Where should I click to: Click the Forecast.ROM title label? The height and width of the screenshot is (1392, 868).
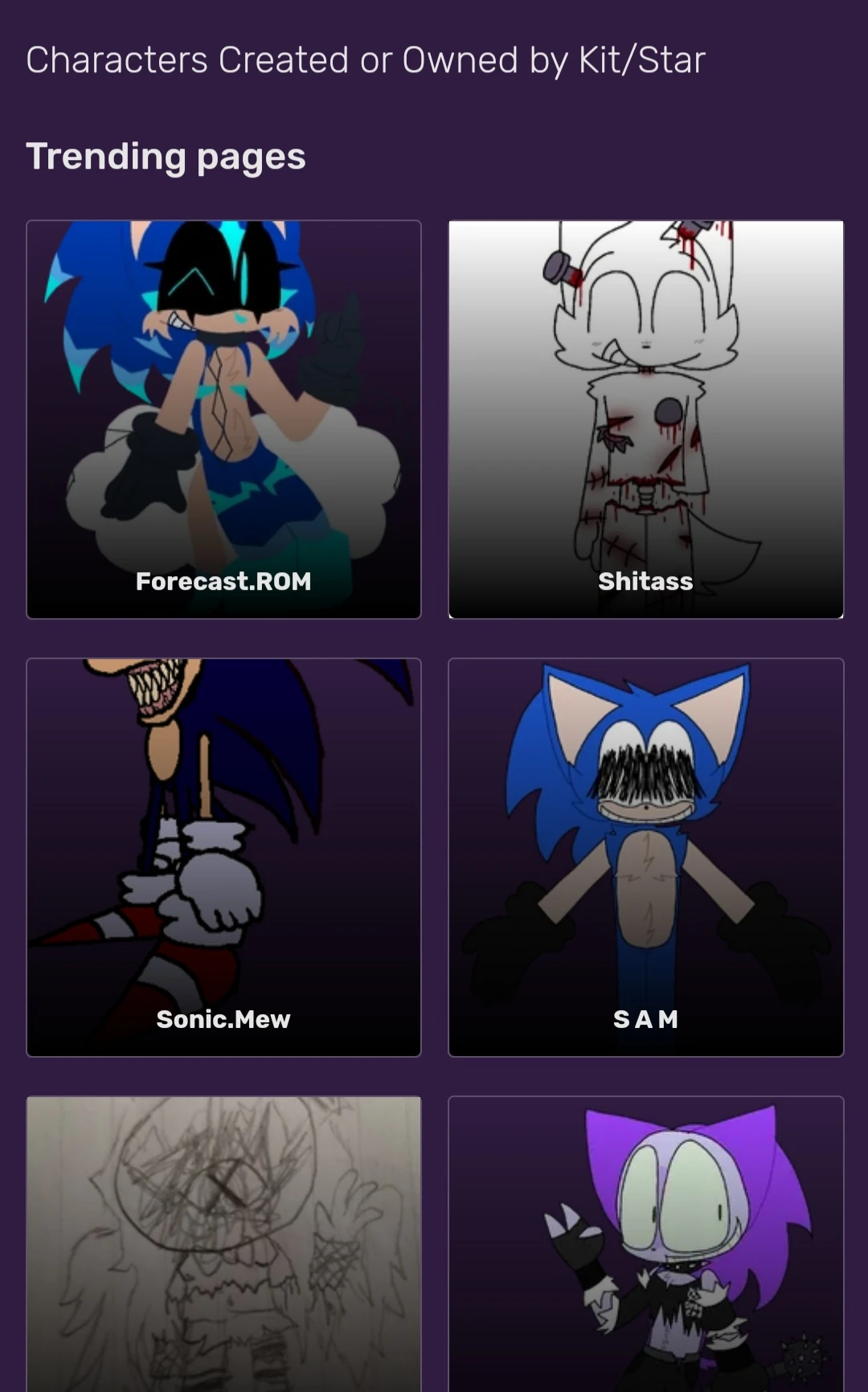point(223,581)
